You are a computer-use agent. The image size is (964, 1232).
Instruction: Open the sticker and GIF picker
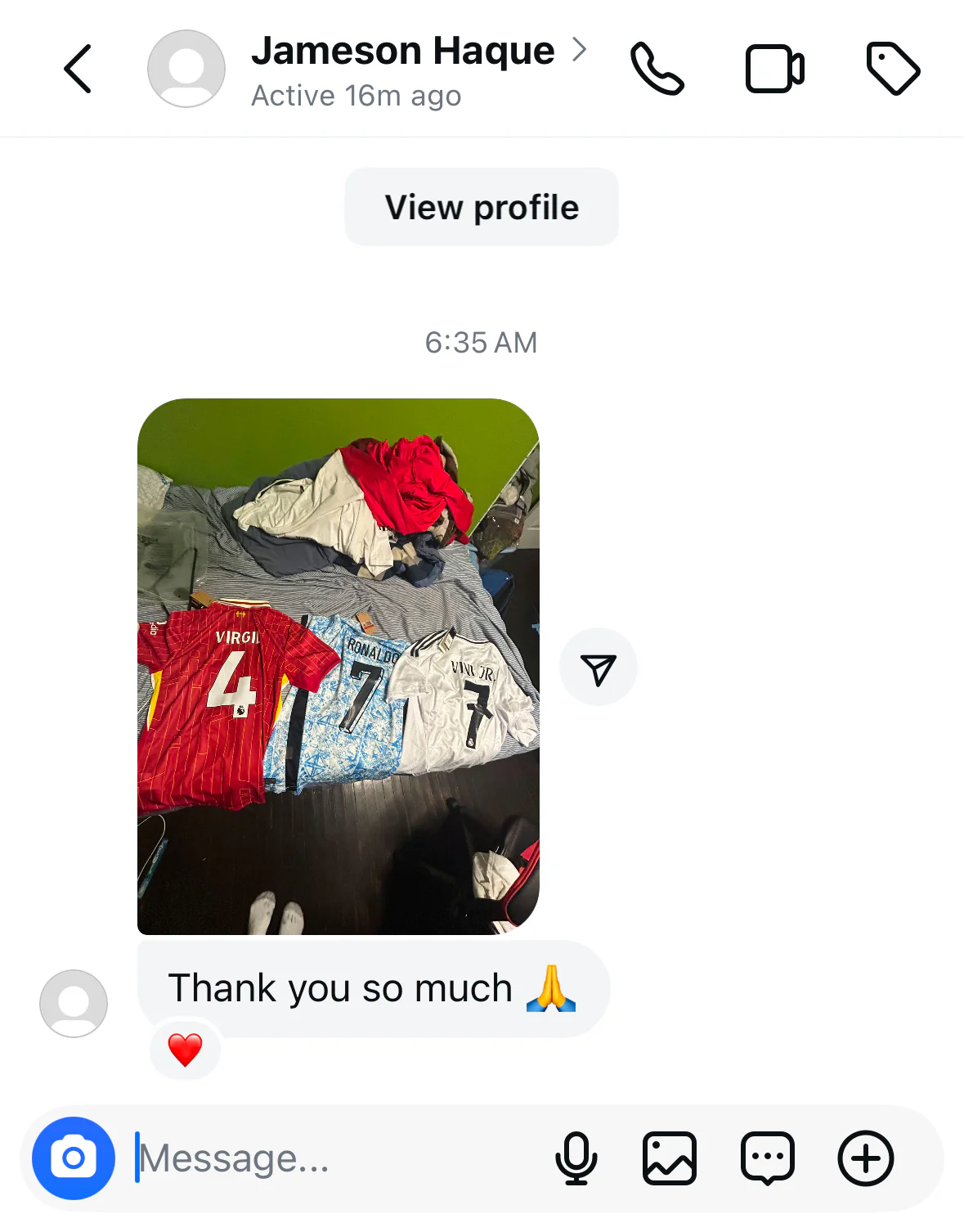click(x=767, y=1158)
